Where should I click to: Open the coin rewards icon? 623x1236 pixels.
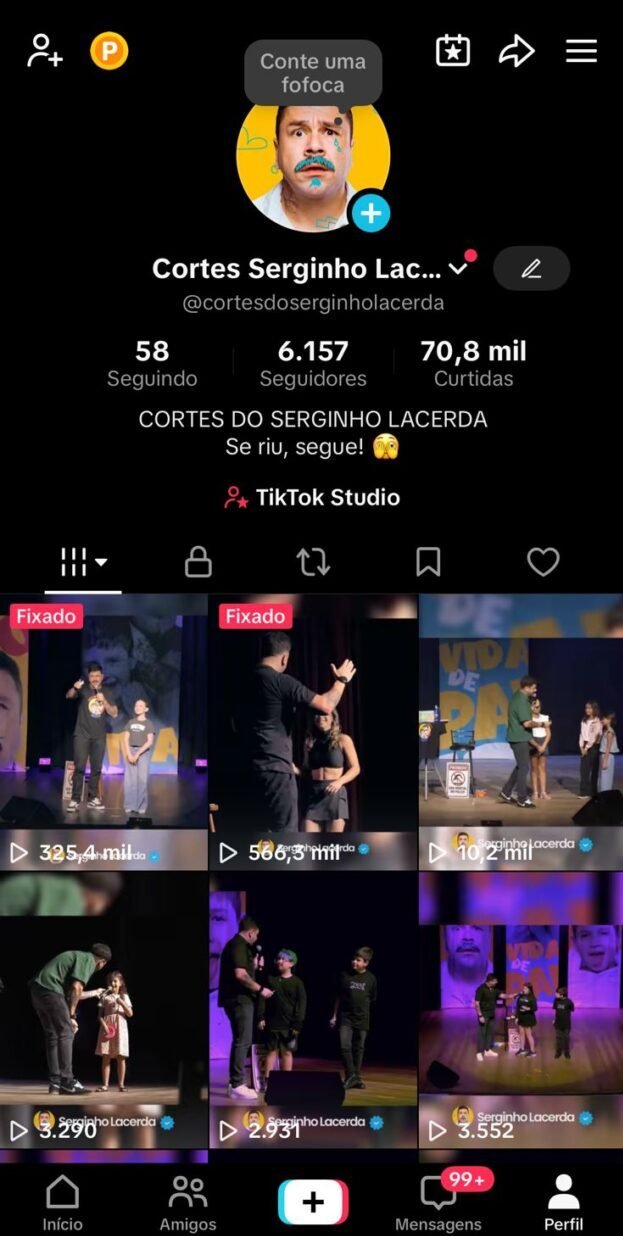[109, 51]
